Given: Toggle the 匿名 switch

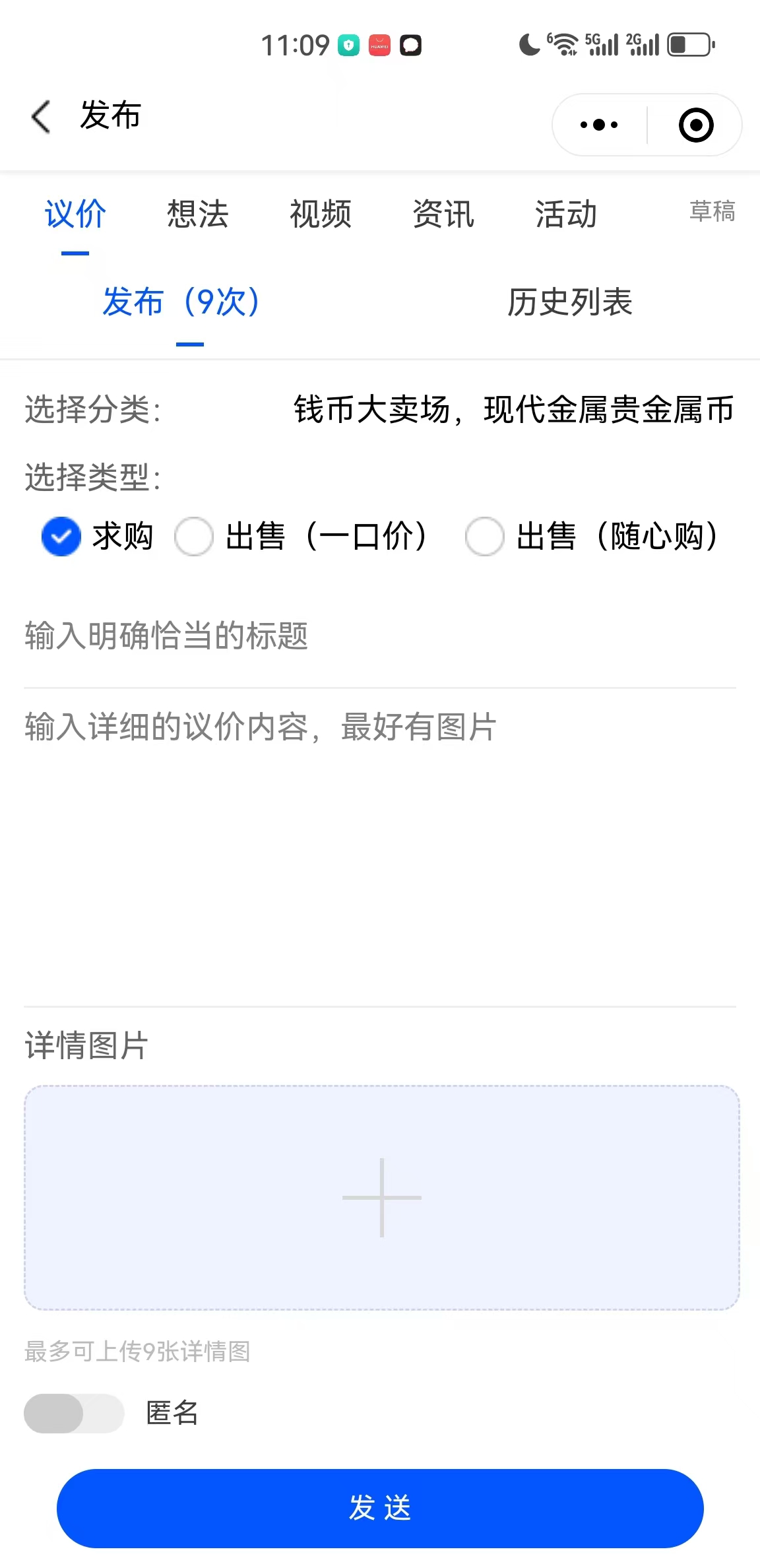Looking at the screenshot, I should pos(74,1413).
